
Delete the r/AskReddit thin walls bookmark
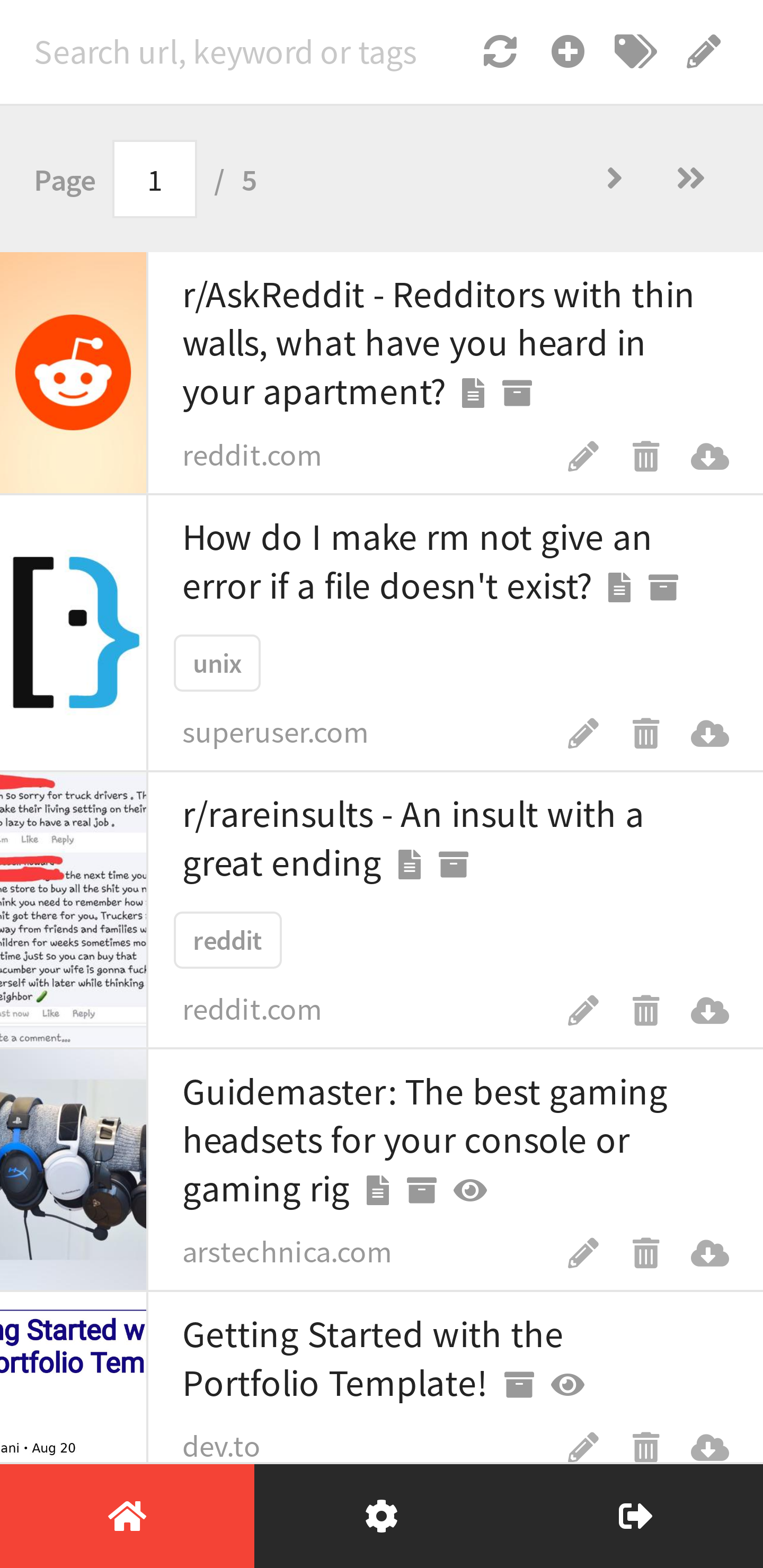(x=645, y=457)
